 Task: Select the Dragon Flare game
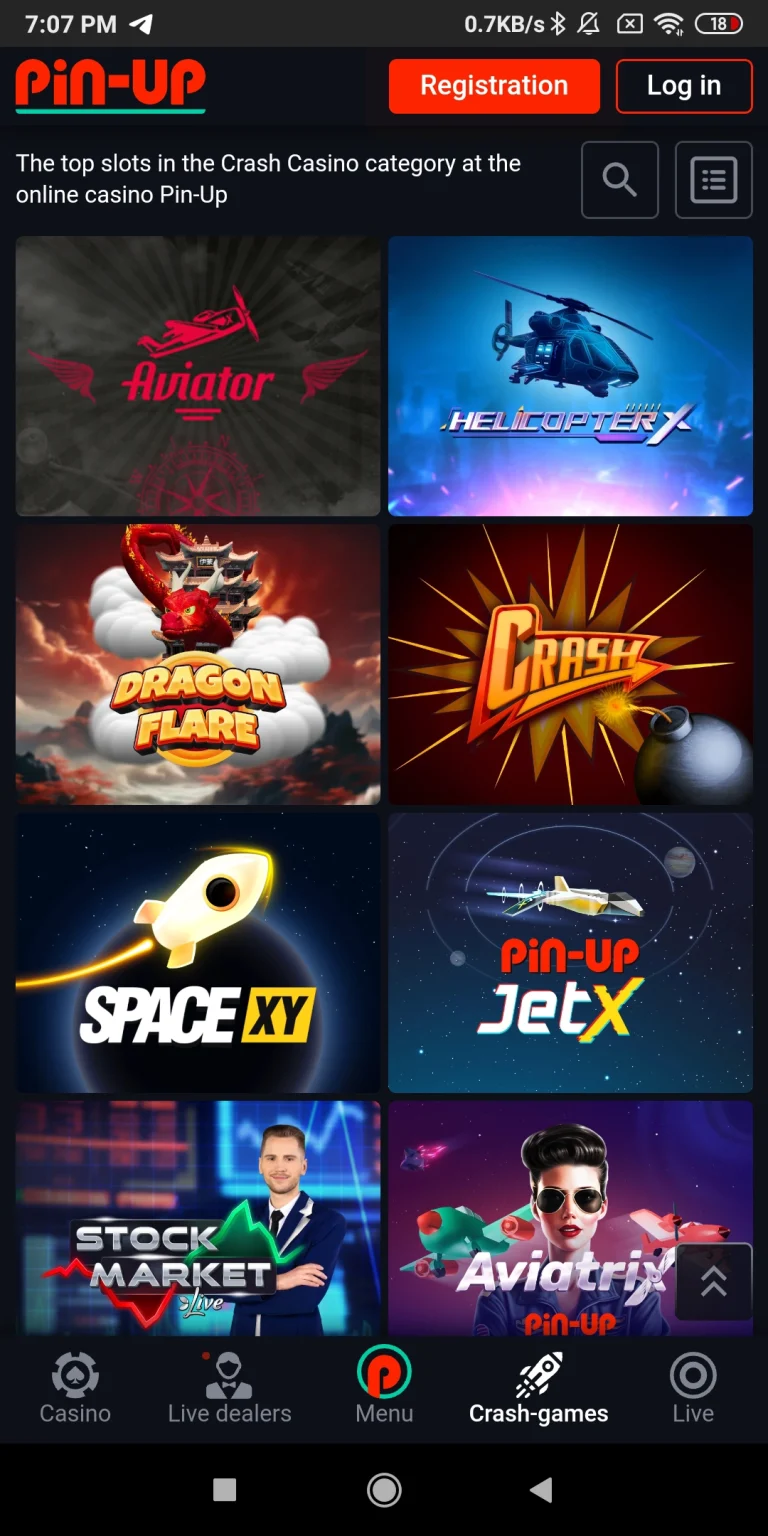(198, 664)
